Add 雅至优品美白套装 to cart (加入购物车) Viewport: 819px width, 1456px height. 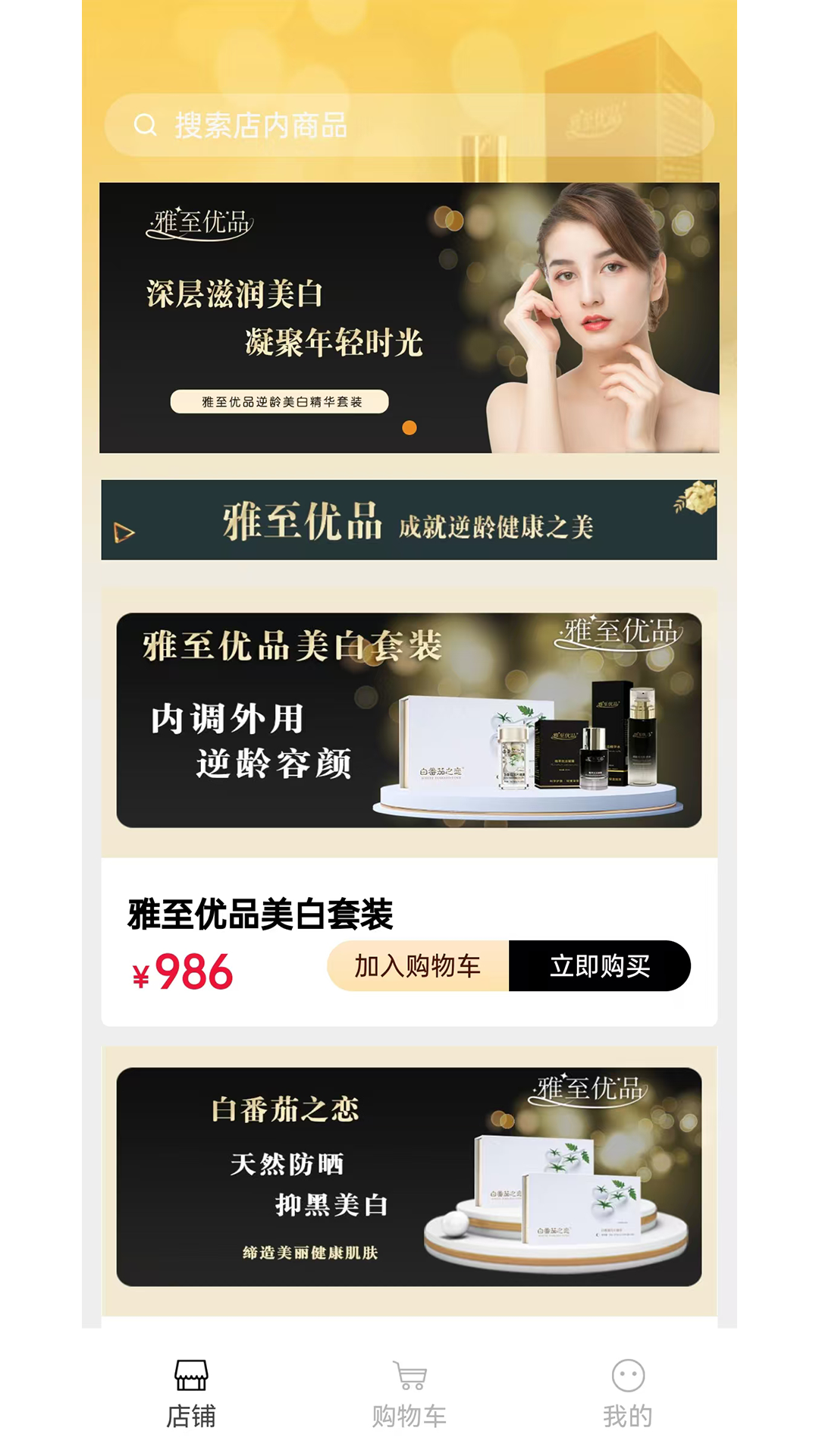(x=418, y=966)
